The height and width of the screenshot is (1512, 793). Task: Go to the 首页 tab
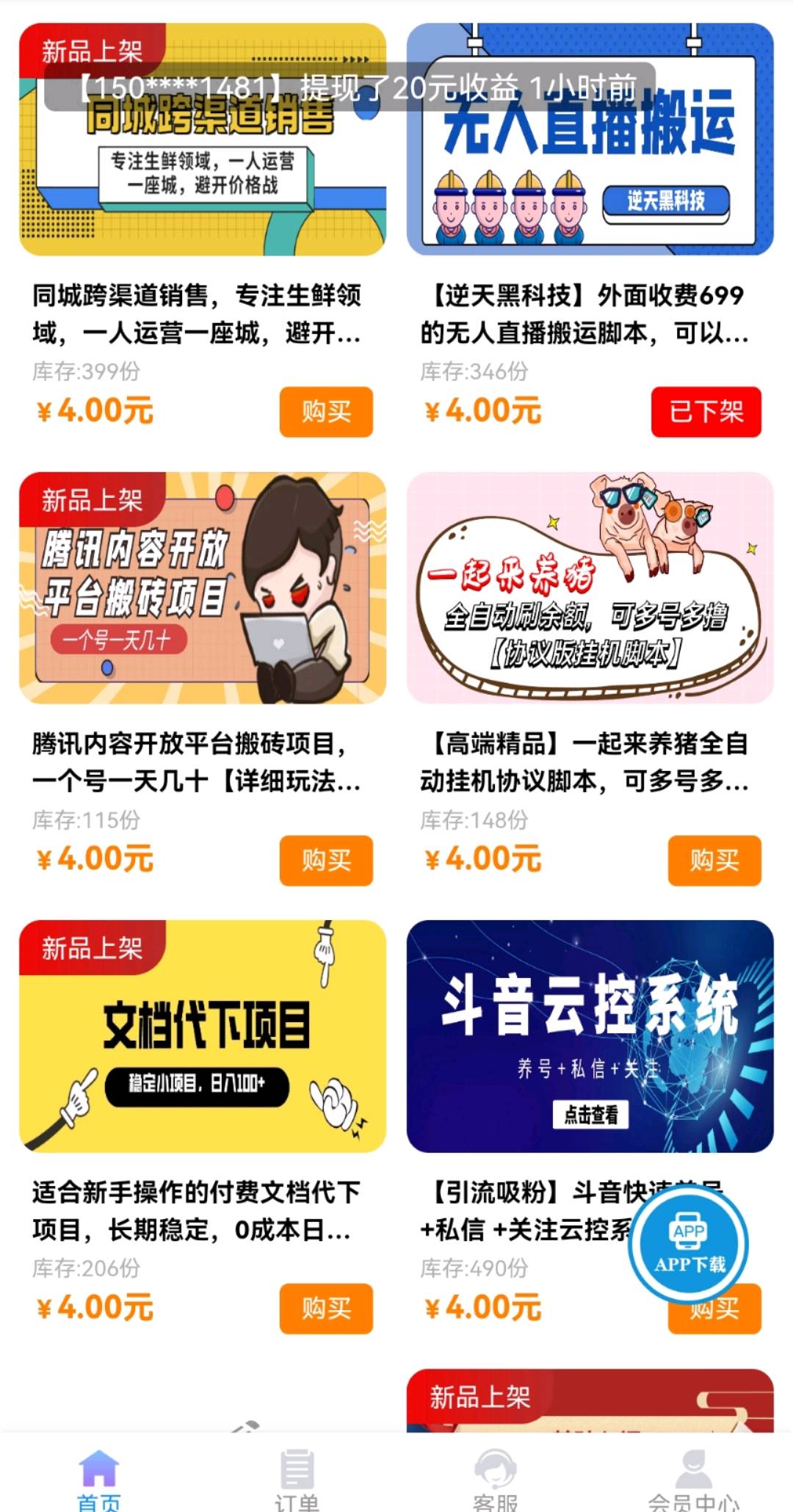[x=99, y=1479]
